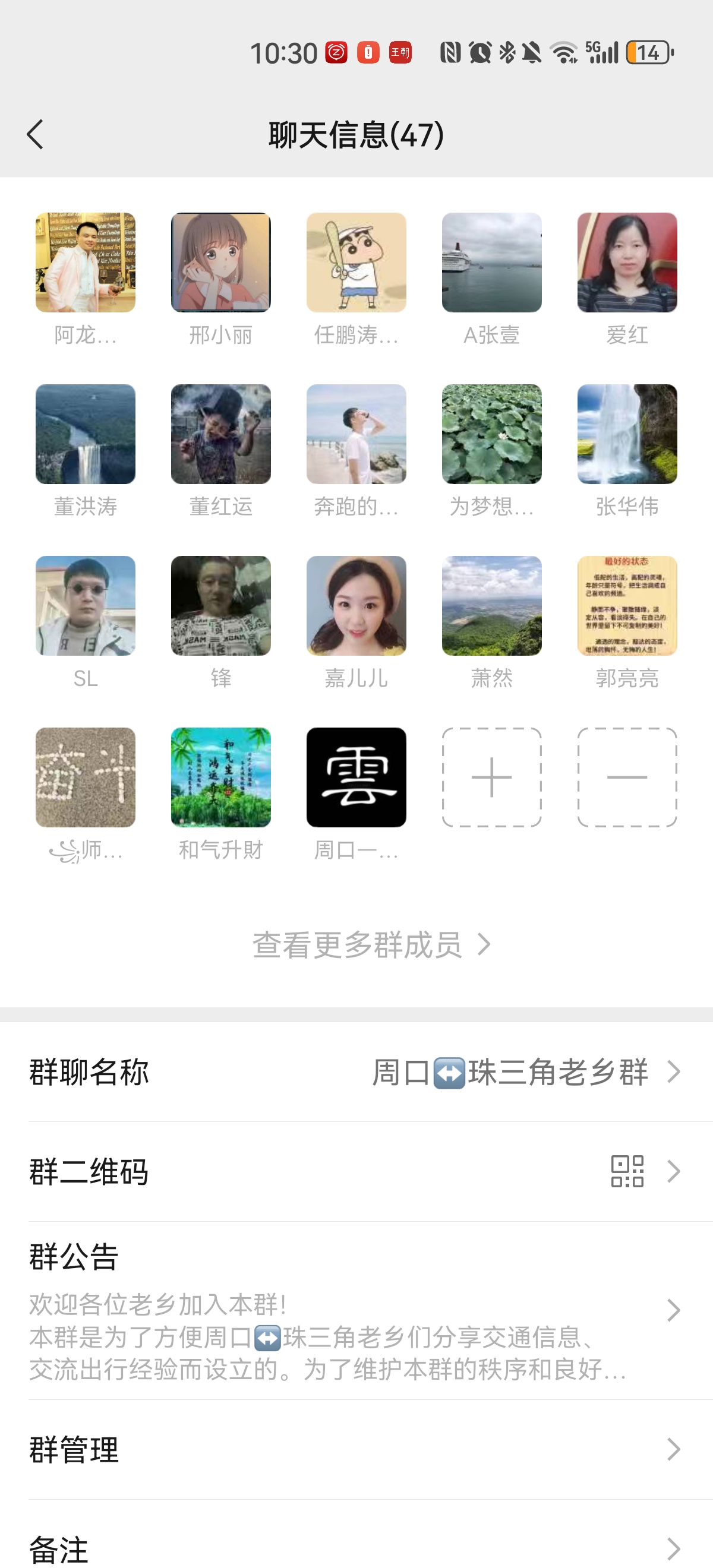The height and width of the screenshot is (1568, 713).
Task: Open member A张壹's profile
Action: tap(491, 263)
